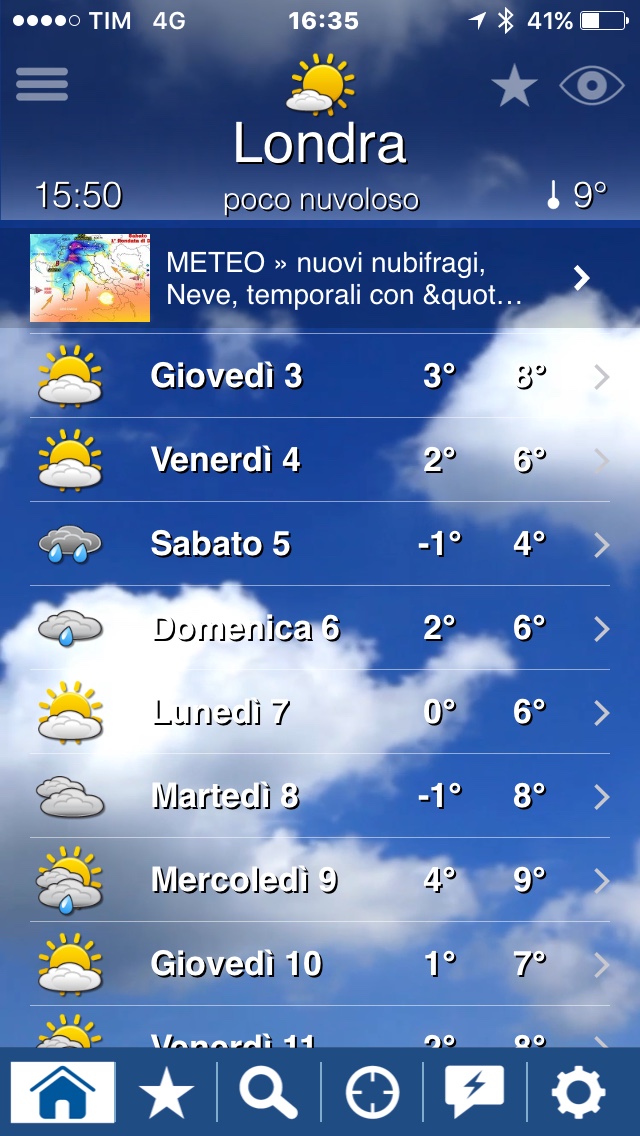Locate me with the crosshair tab
Image resolution: width=640 pixels, height=1136 pixels.
pyautogui.click(x=372, y=1092)
